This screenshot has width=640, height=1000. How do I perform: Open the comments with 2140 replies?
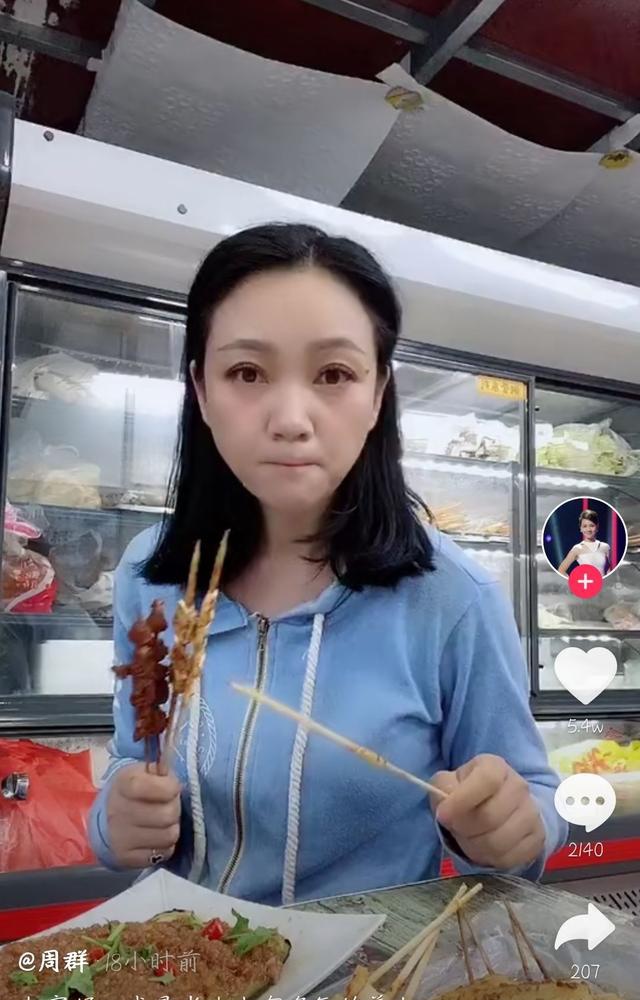point(585,801)
